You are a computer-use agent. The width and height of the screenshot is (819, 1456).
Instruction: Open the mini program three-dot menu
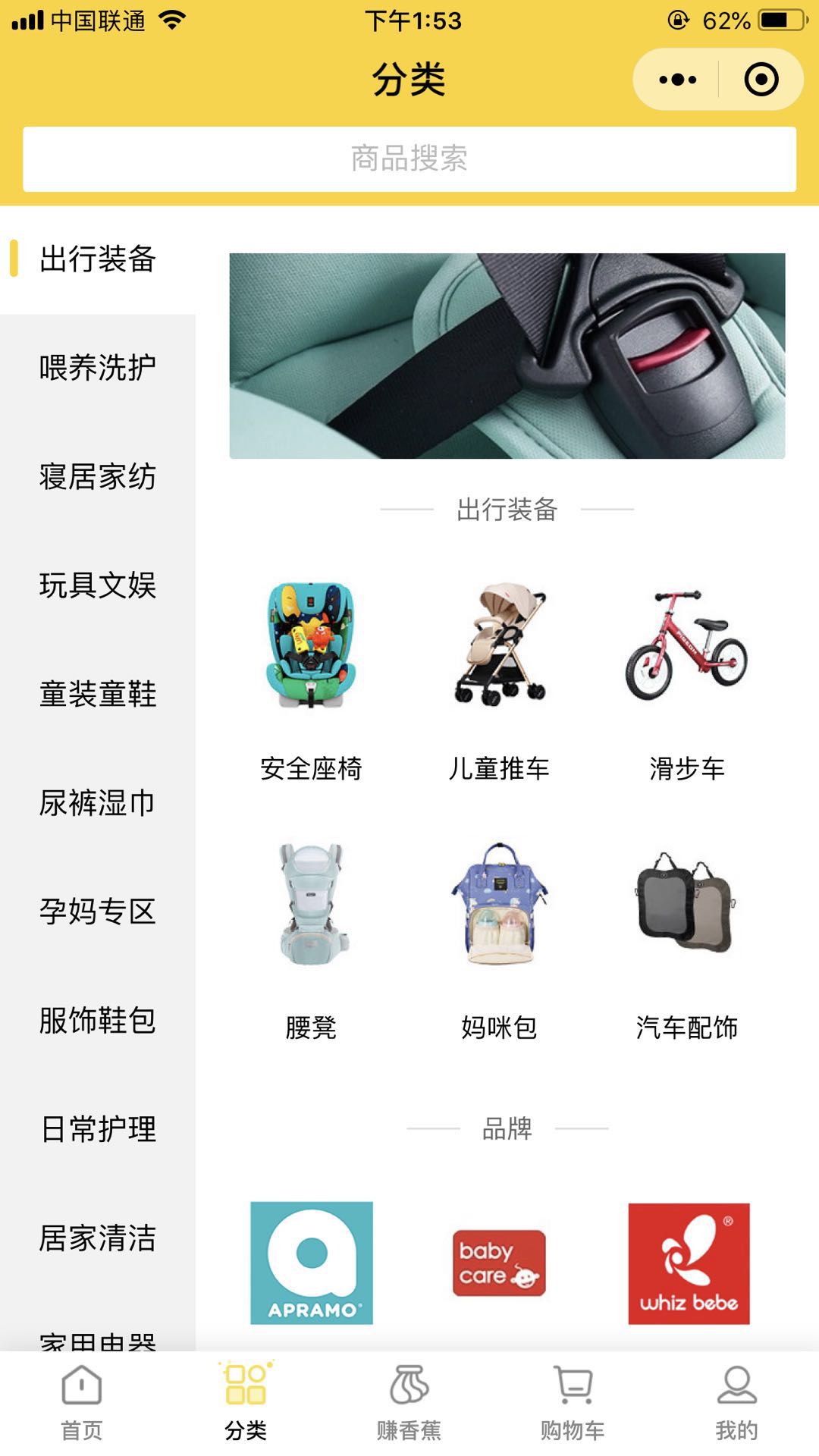[677, 80]
